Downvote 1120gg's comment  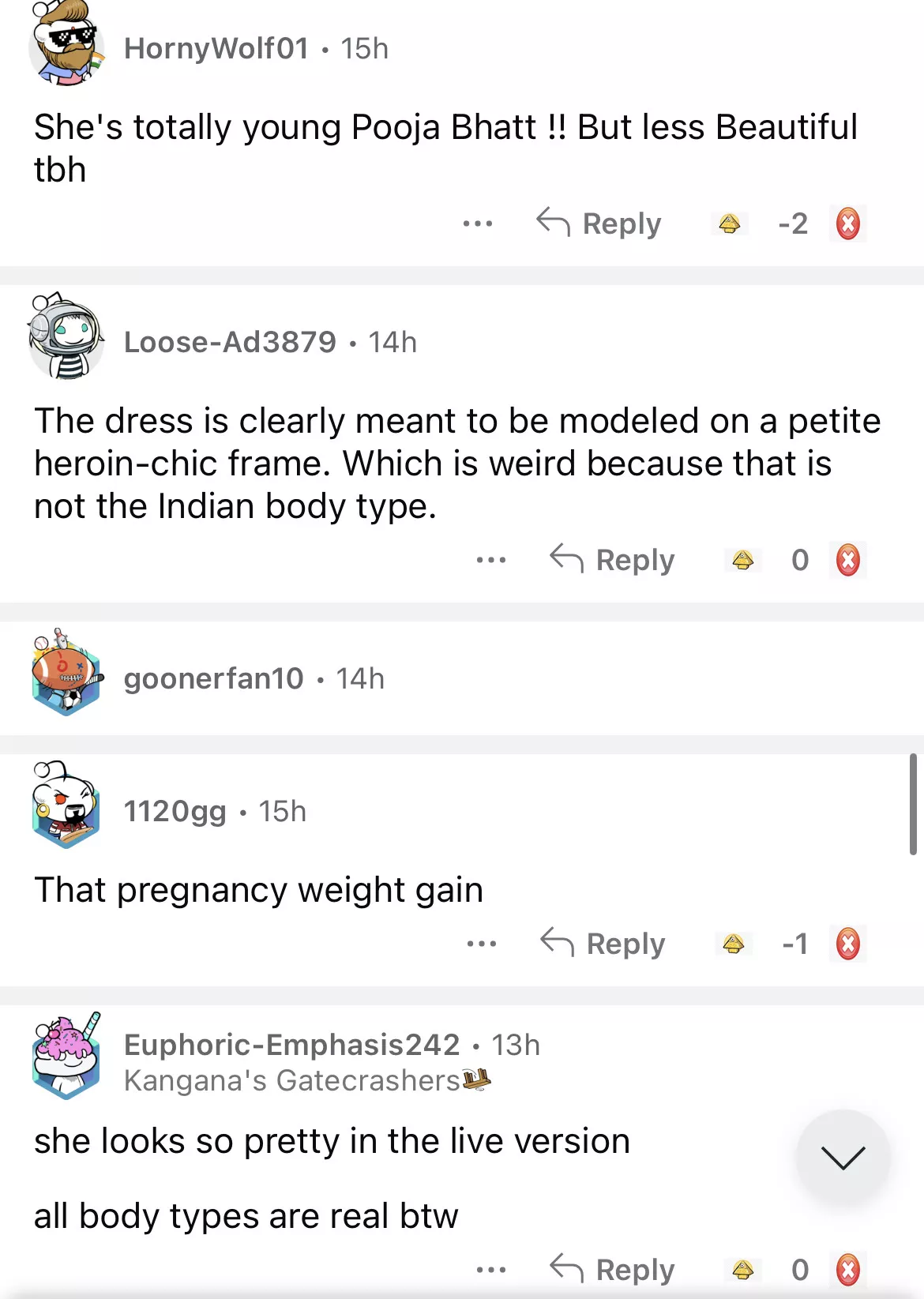848,944
